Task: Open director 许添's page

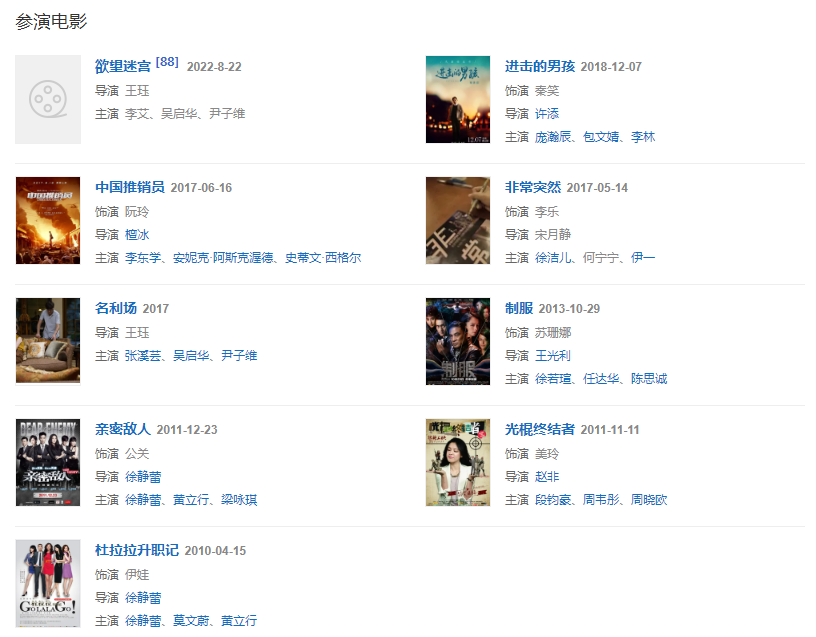Action: (x=546, y=113)
